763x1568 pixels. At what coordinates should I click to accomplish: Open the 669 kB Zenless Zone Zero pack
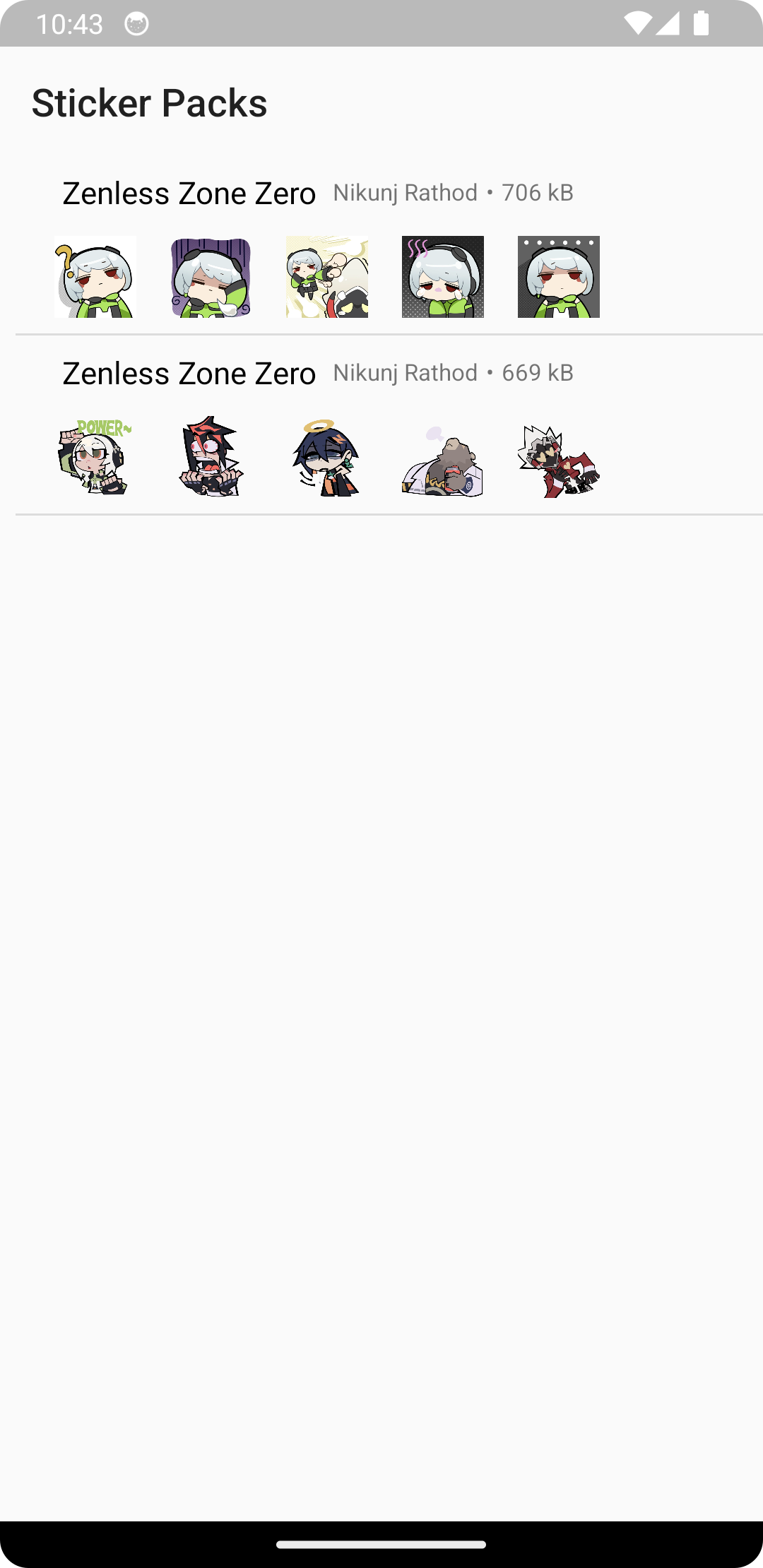pos(381,424)
